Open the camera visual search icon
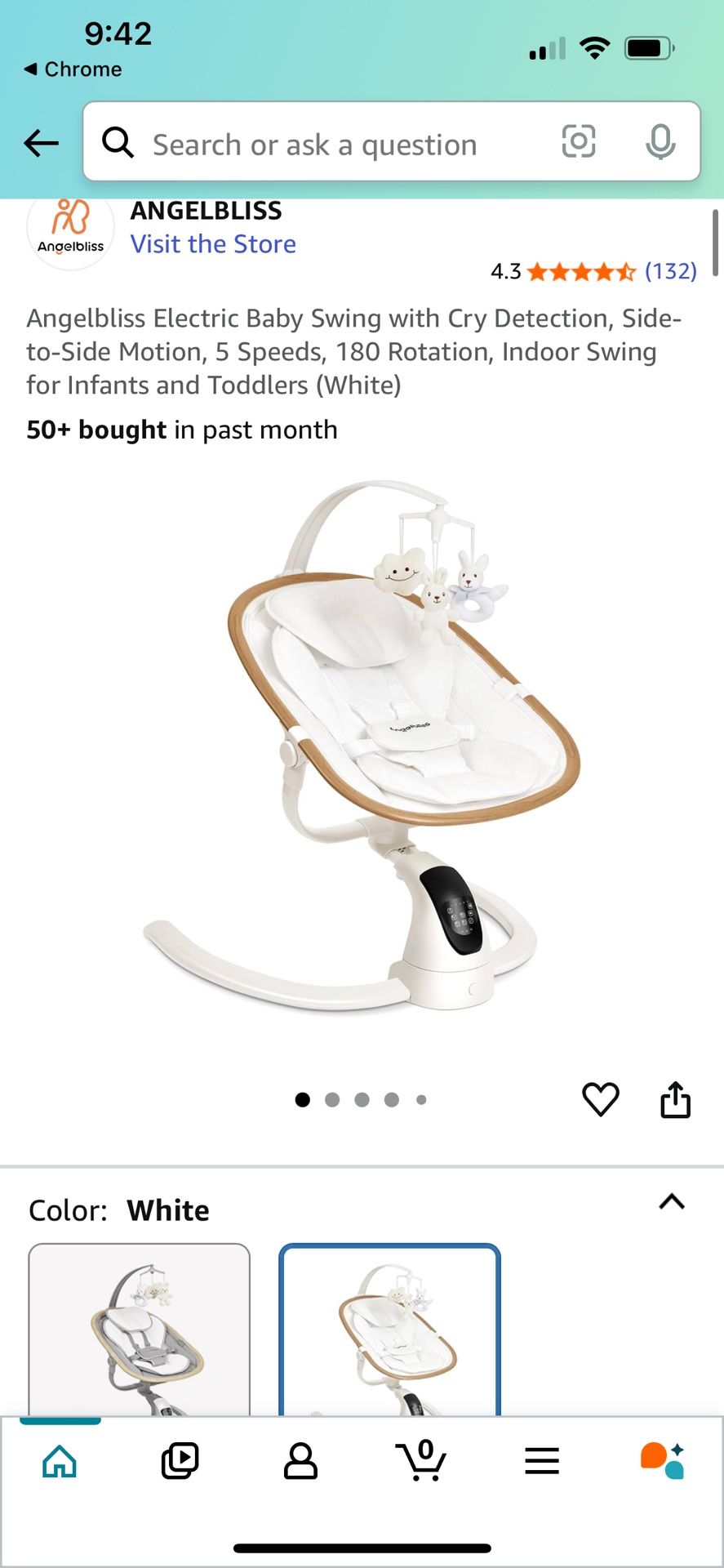724x1568 pixels. point(580,143)
